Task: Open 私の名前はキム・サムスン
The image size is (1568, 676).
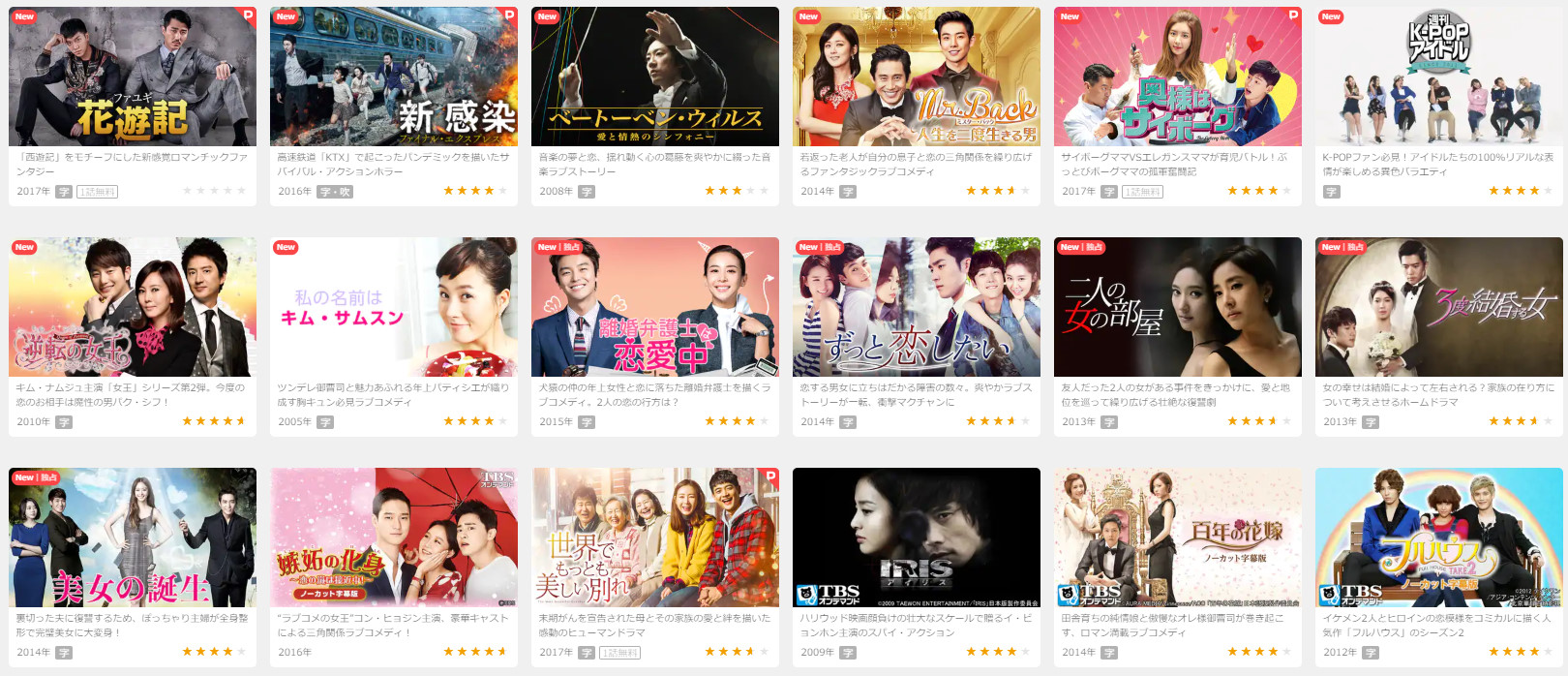Action: 394,308
